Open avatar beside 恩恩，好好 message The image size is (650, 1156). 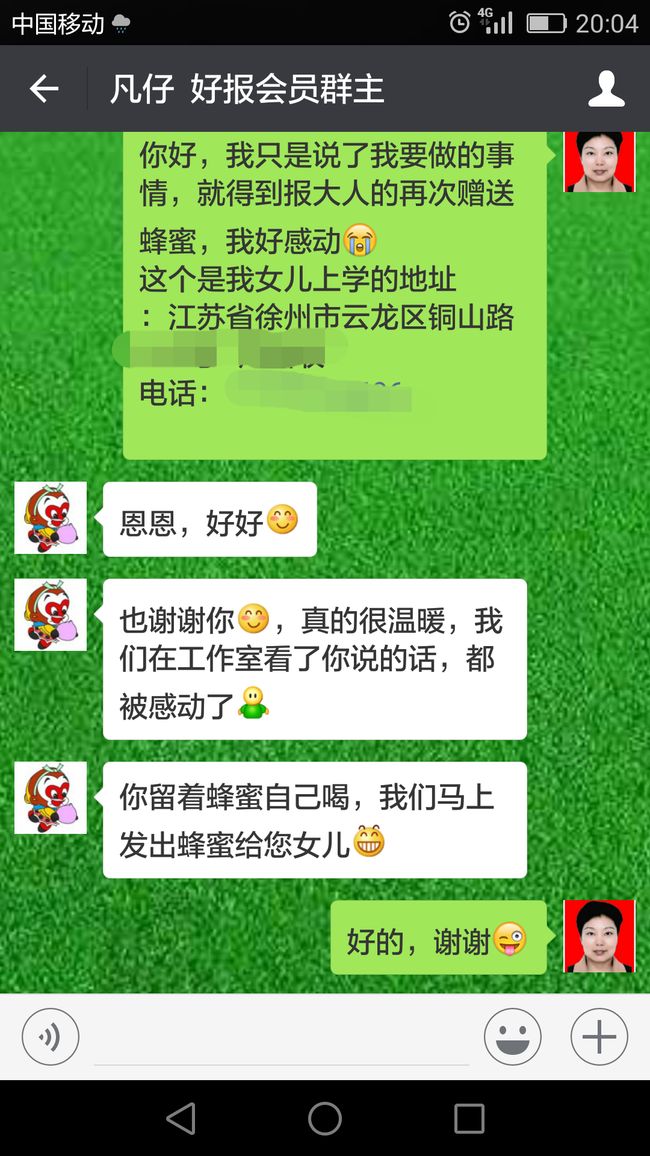pos(51,518)
